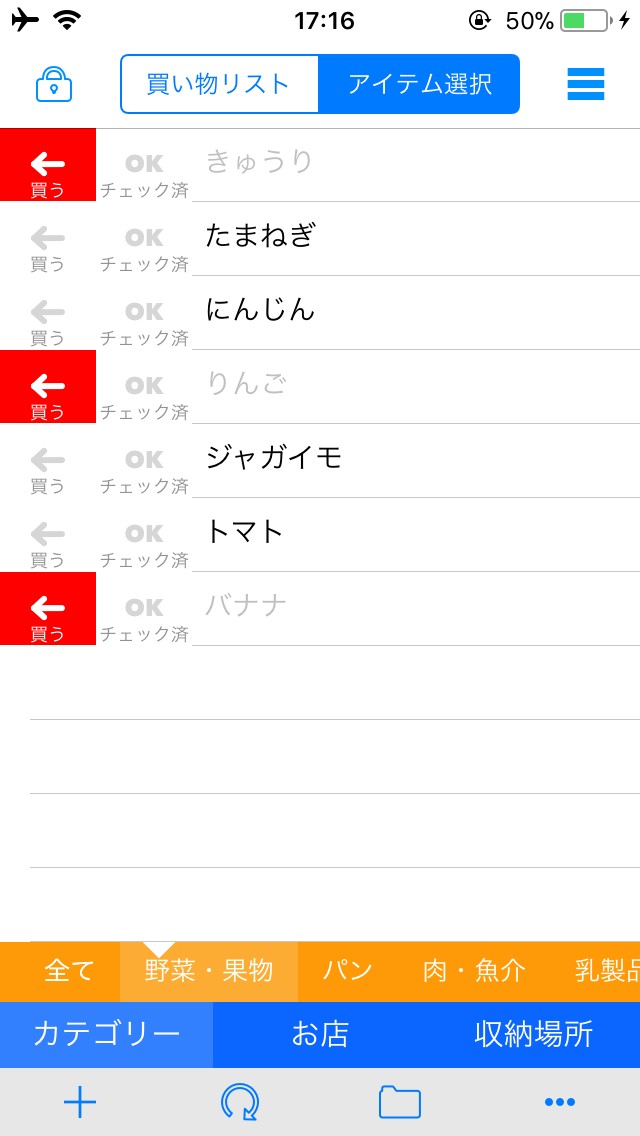This screenshot has height=1136, width=640.
Task: Select the アイテム選択 tab
Action: click(x=419, y=84)
